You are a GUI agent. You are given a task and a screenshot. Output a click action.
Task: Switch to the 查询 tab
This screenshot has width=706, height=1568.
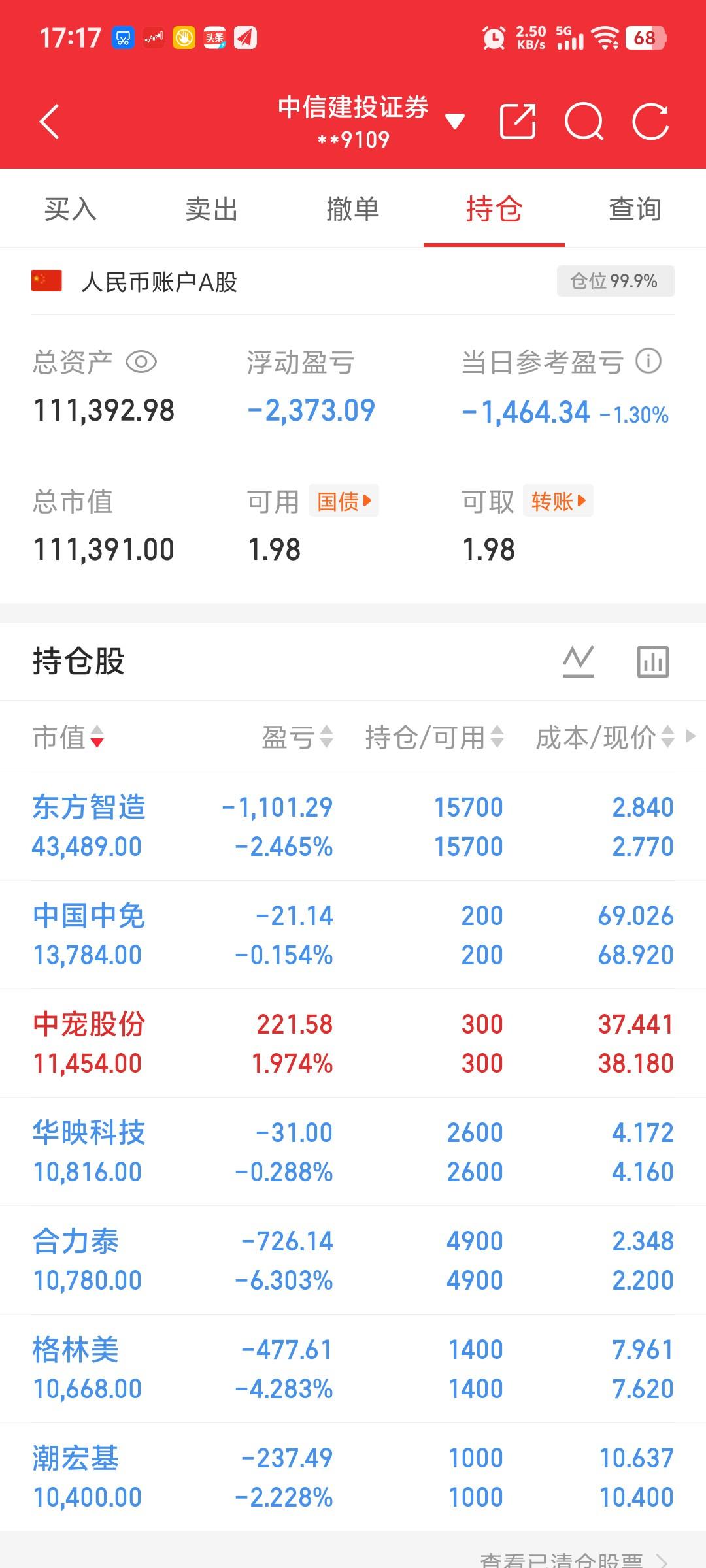point(634,209)
